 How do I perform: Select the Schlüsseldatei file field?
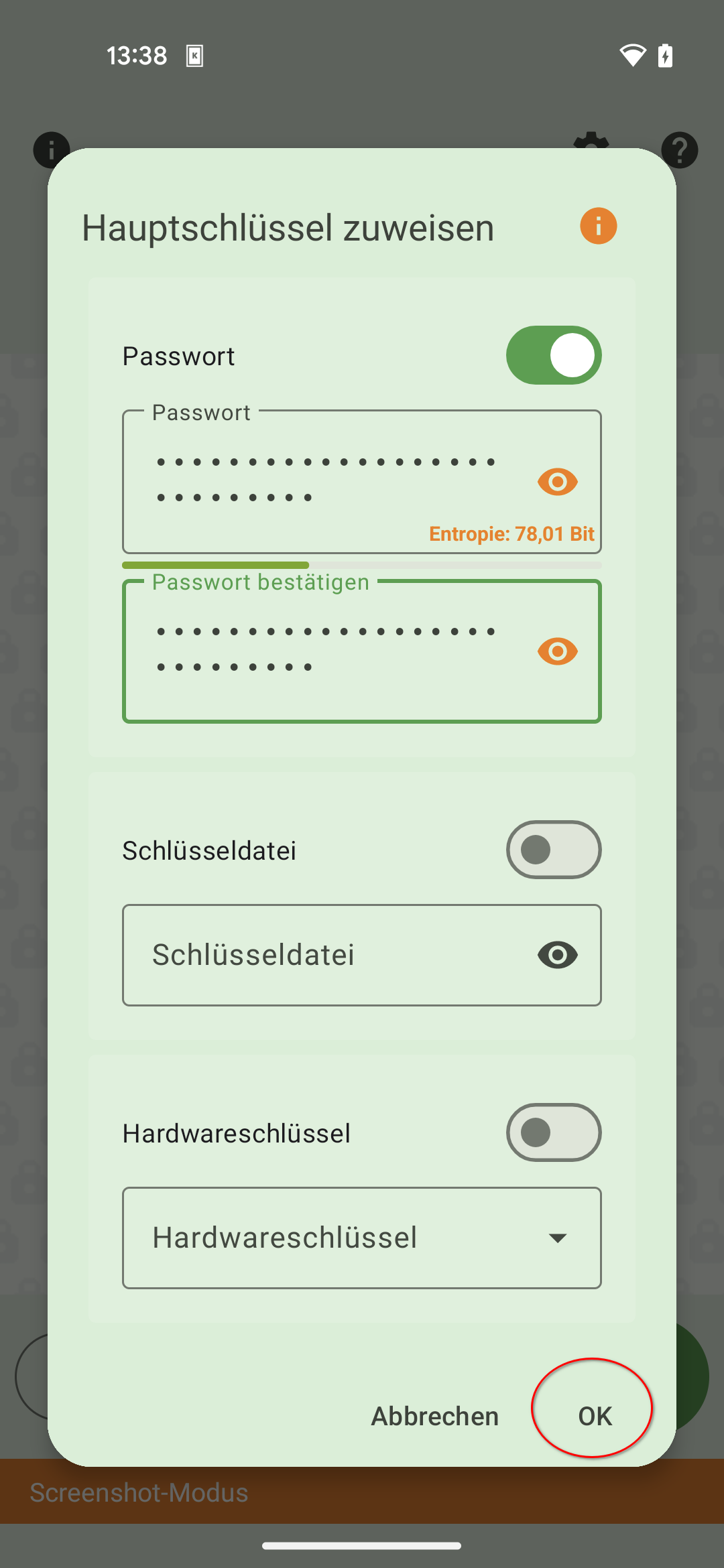point(328,955)
